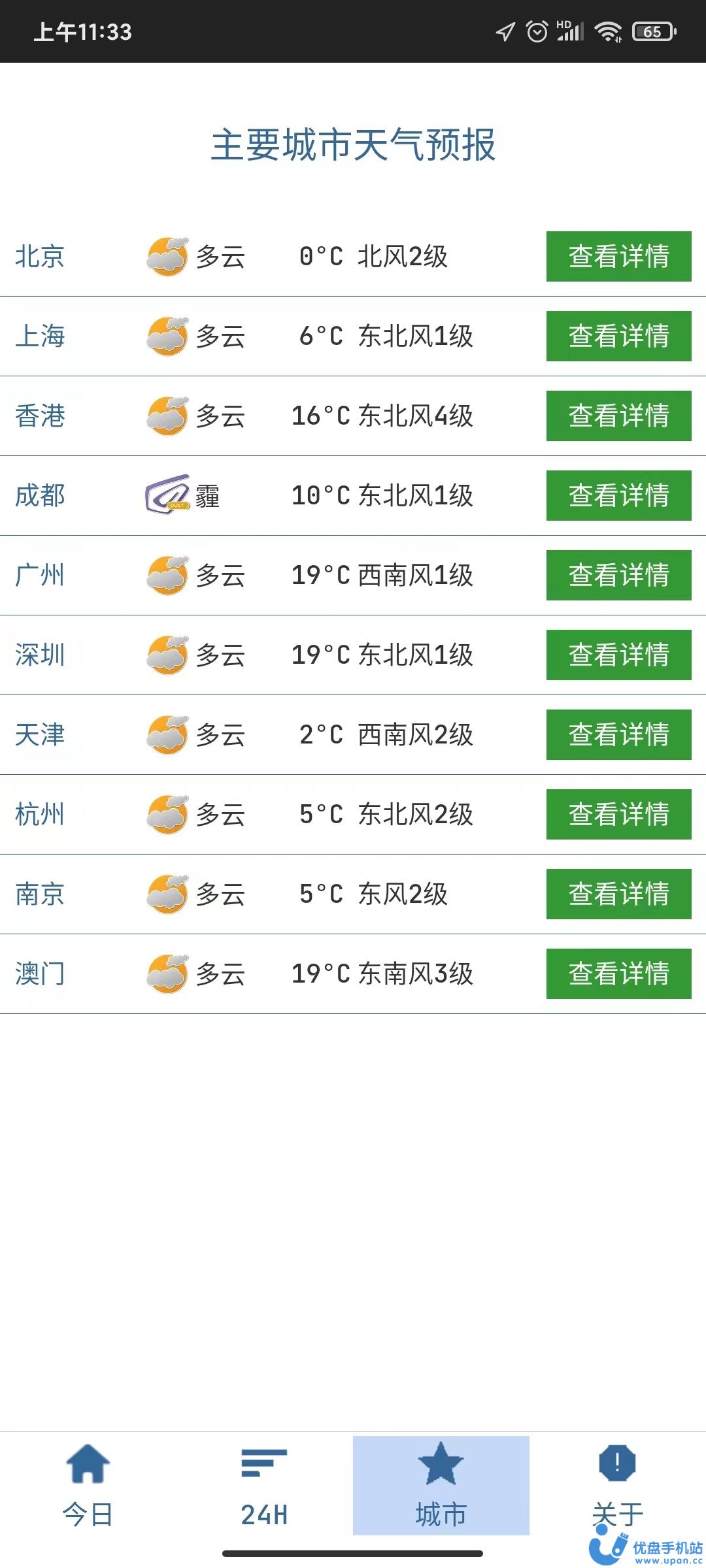Open details for 澳门
706x1568 pixels.
[x=617, y=973]
